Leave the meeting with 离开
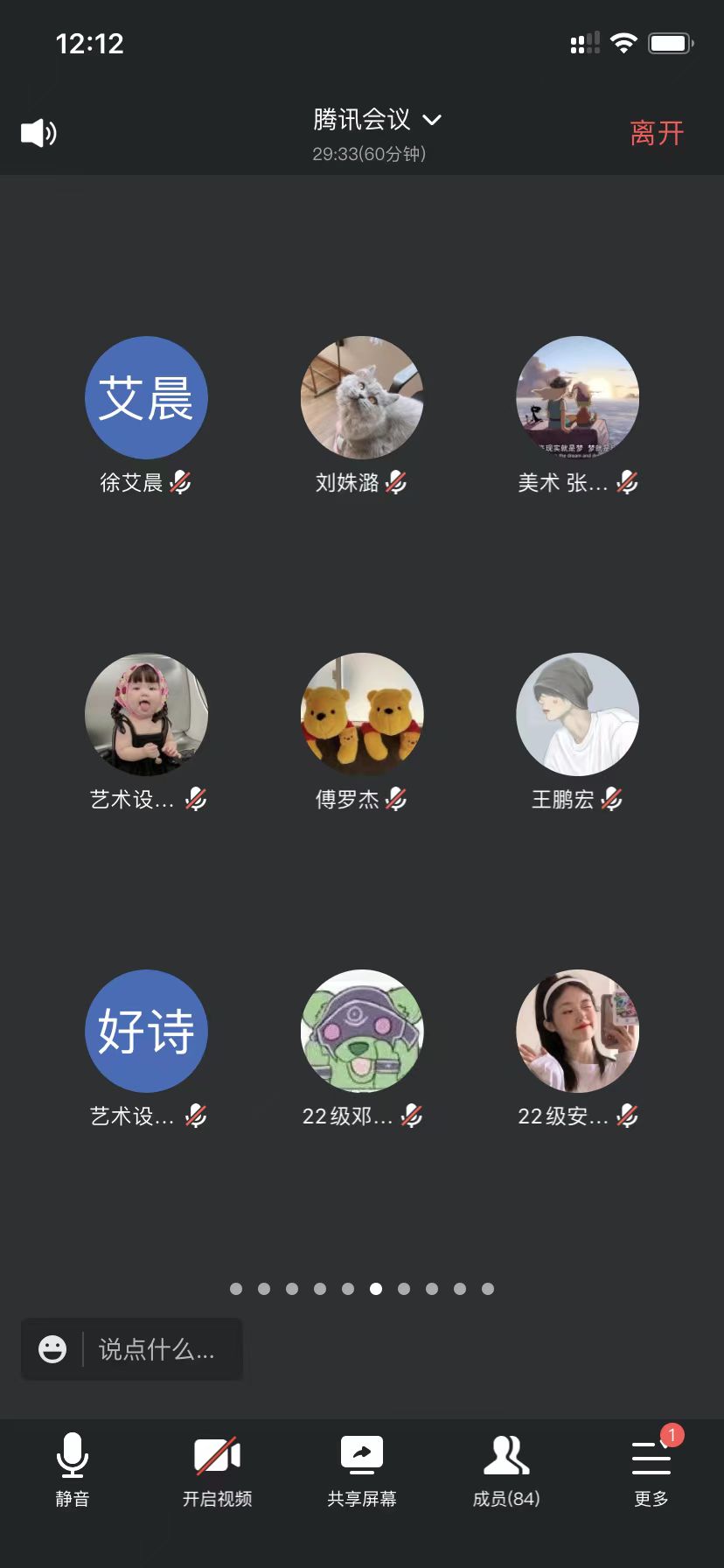 (657, 133)
